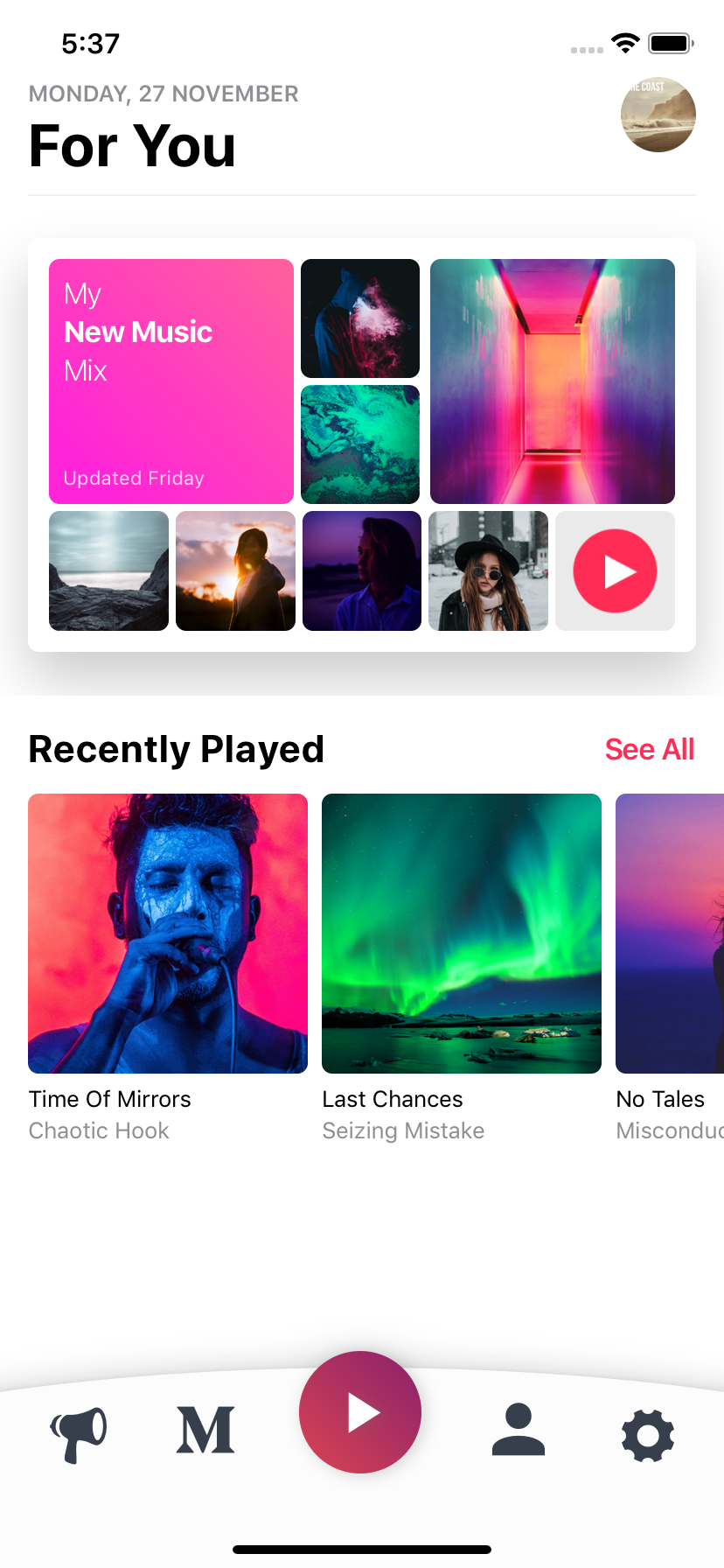
Task: Open the profile avatar picture
Action: point(658,115)
